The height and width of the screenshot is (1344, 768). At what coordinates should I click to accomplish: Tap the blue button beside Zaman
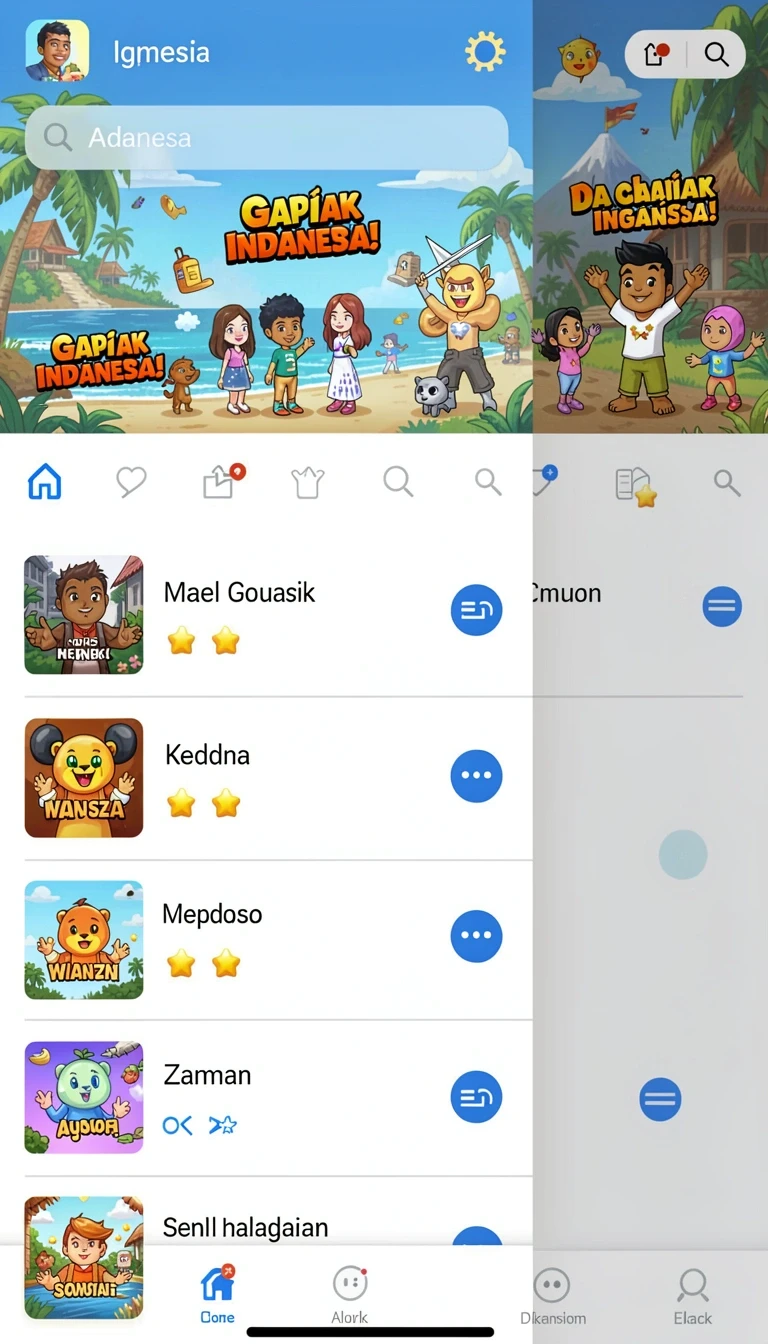click(476, 1097)
